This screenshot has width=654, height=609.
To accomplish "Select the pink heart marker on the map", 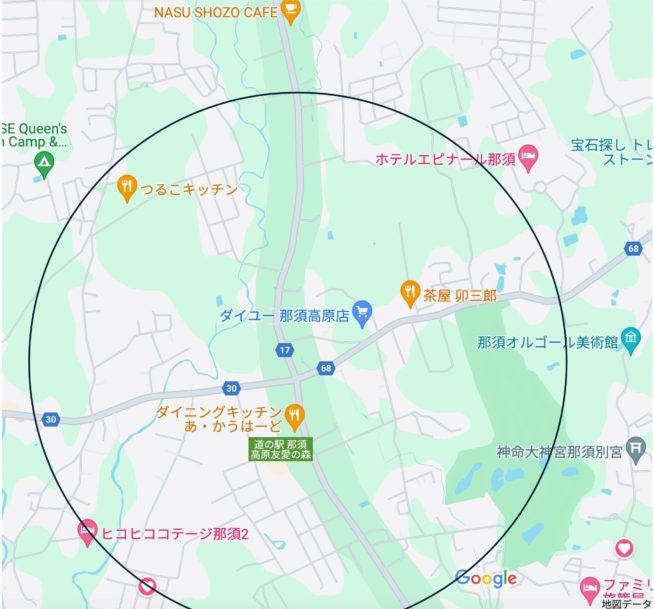I will 624,547.
